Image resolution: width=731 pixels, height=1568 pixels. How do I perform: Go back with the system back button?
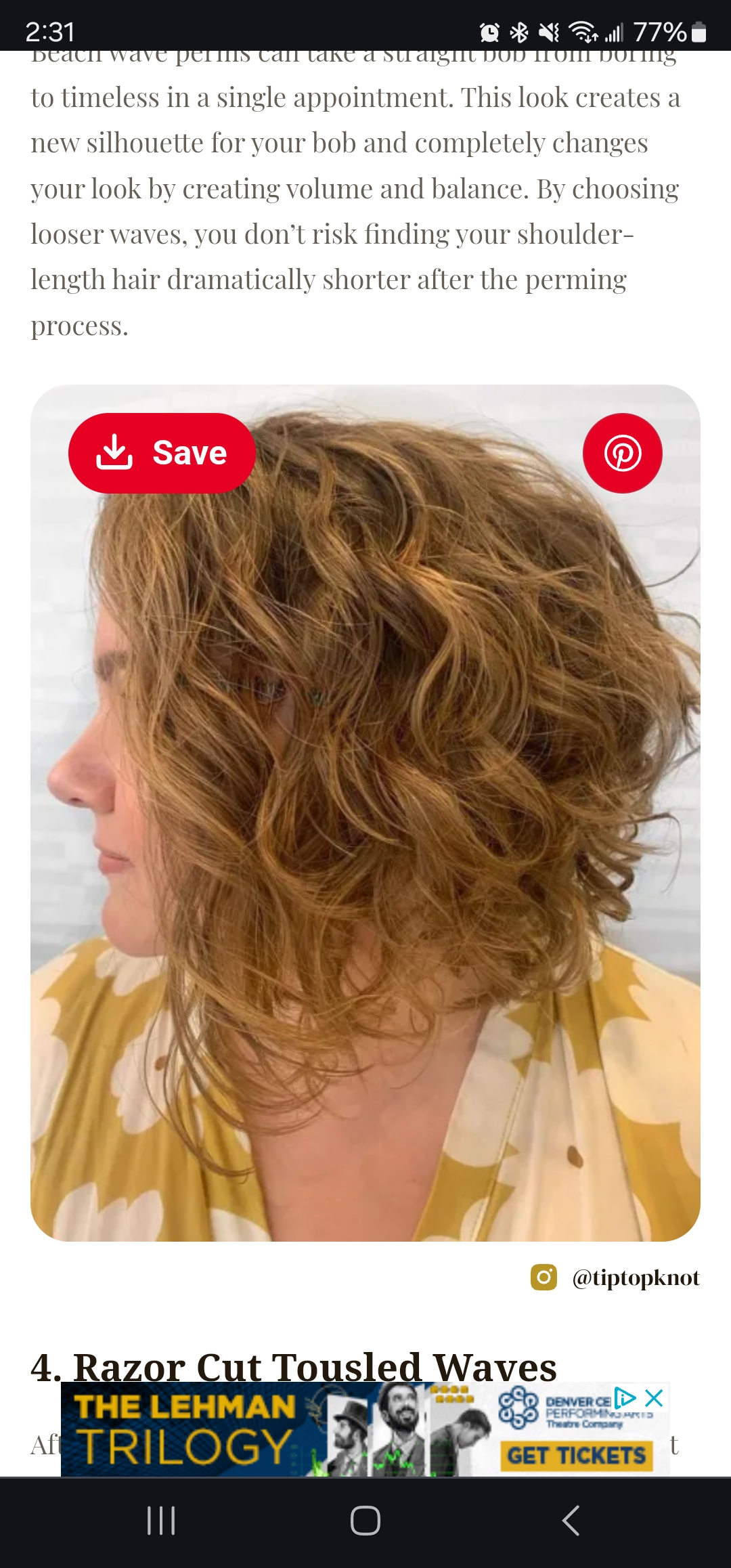coord(571,1521)
